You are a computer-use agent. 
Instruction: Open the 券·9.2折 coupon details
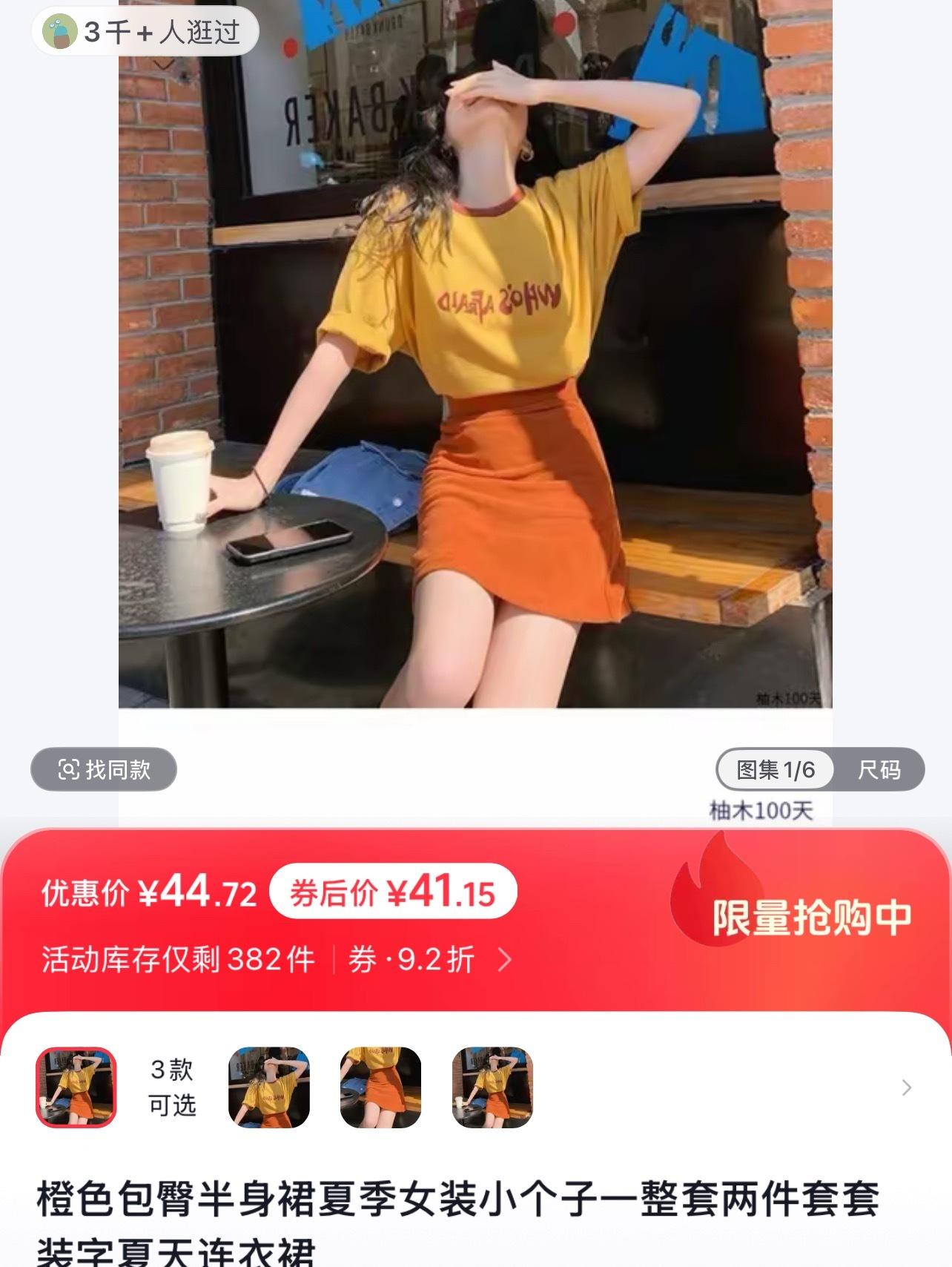pyautogui.click(x=430, y=959)
